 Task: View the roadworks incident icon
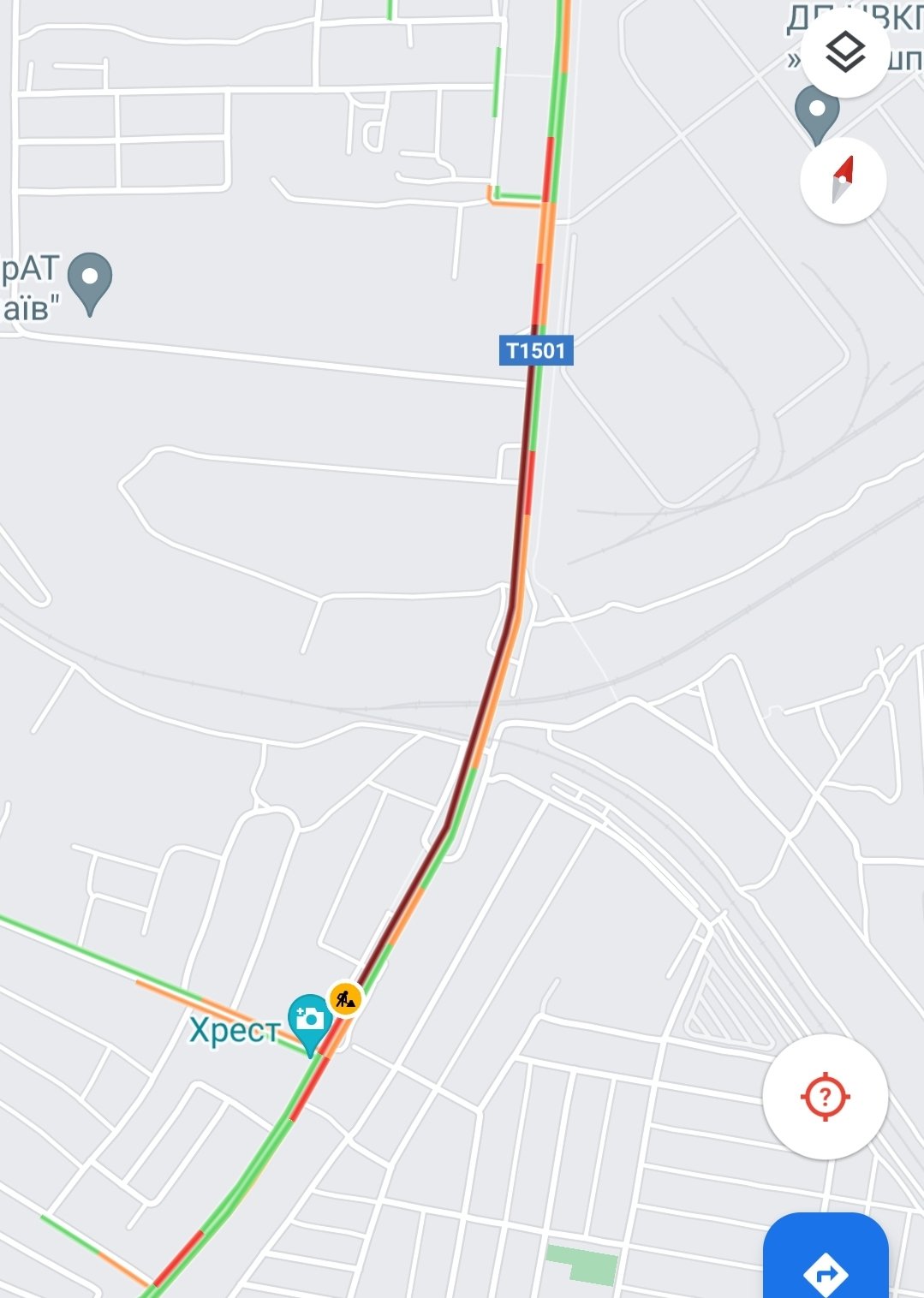click(x=345, y=998)
